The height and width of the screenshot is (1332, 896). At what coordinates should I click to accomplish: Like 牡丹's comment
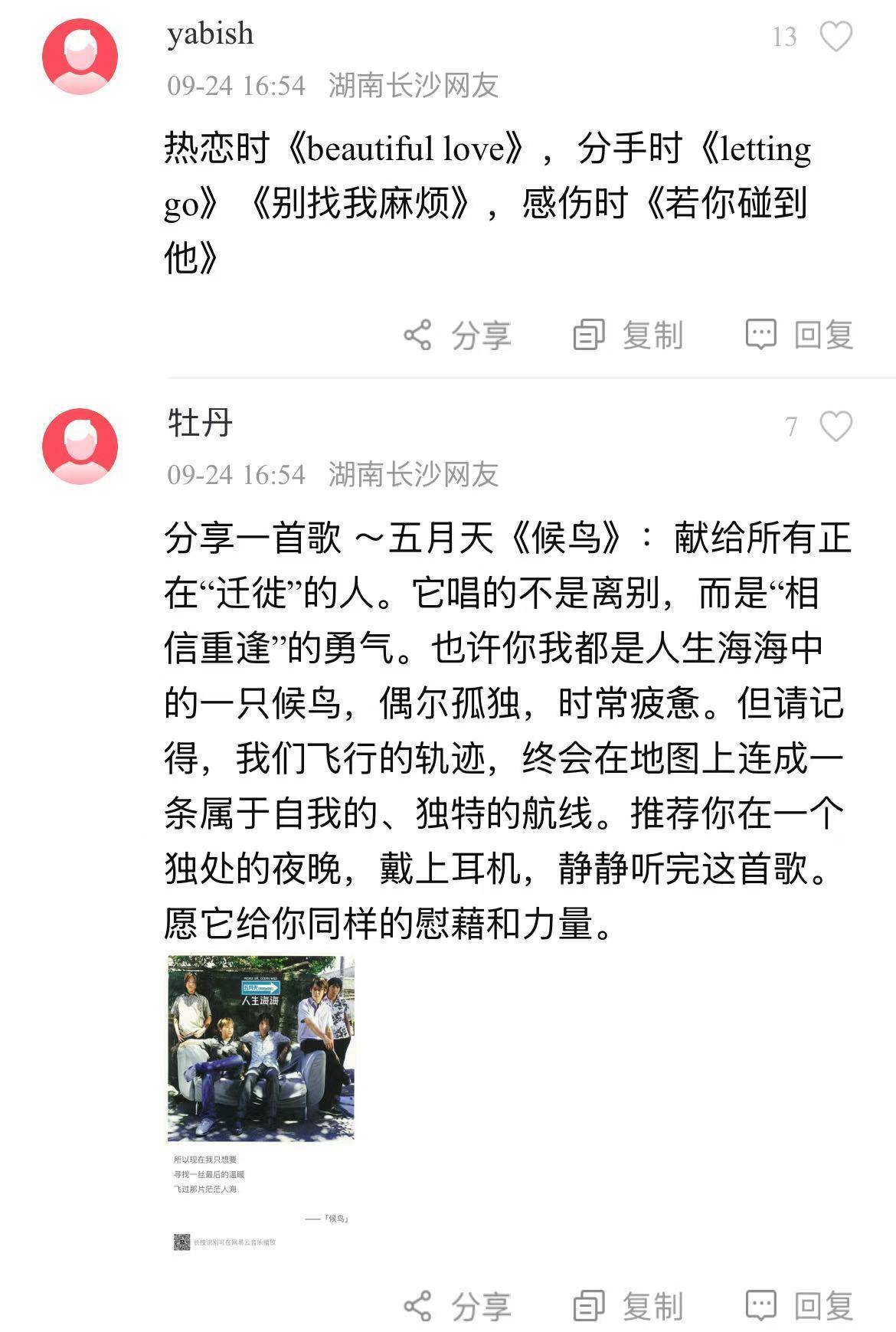(836, 426)
